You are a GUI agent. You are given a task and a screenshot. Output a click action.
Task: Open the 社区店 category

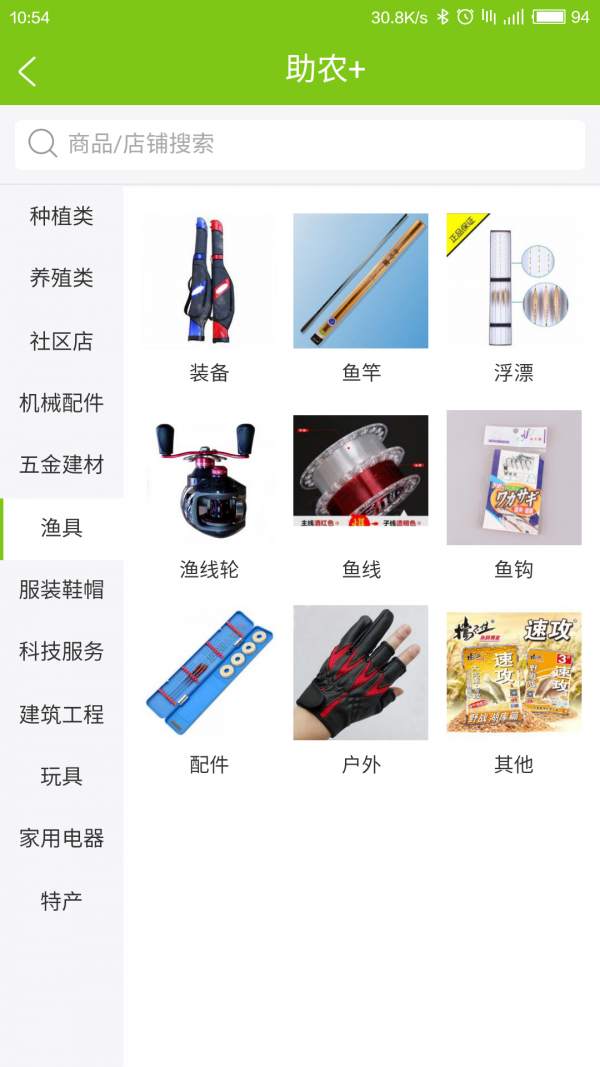[61, 341]
